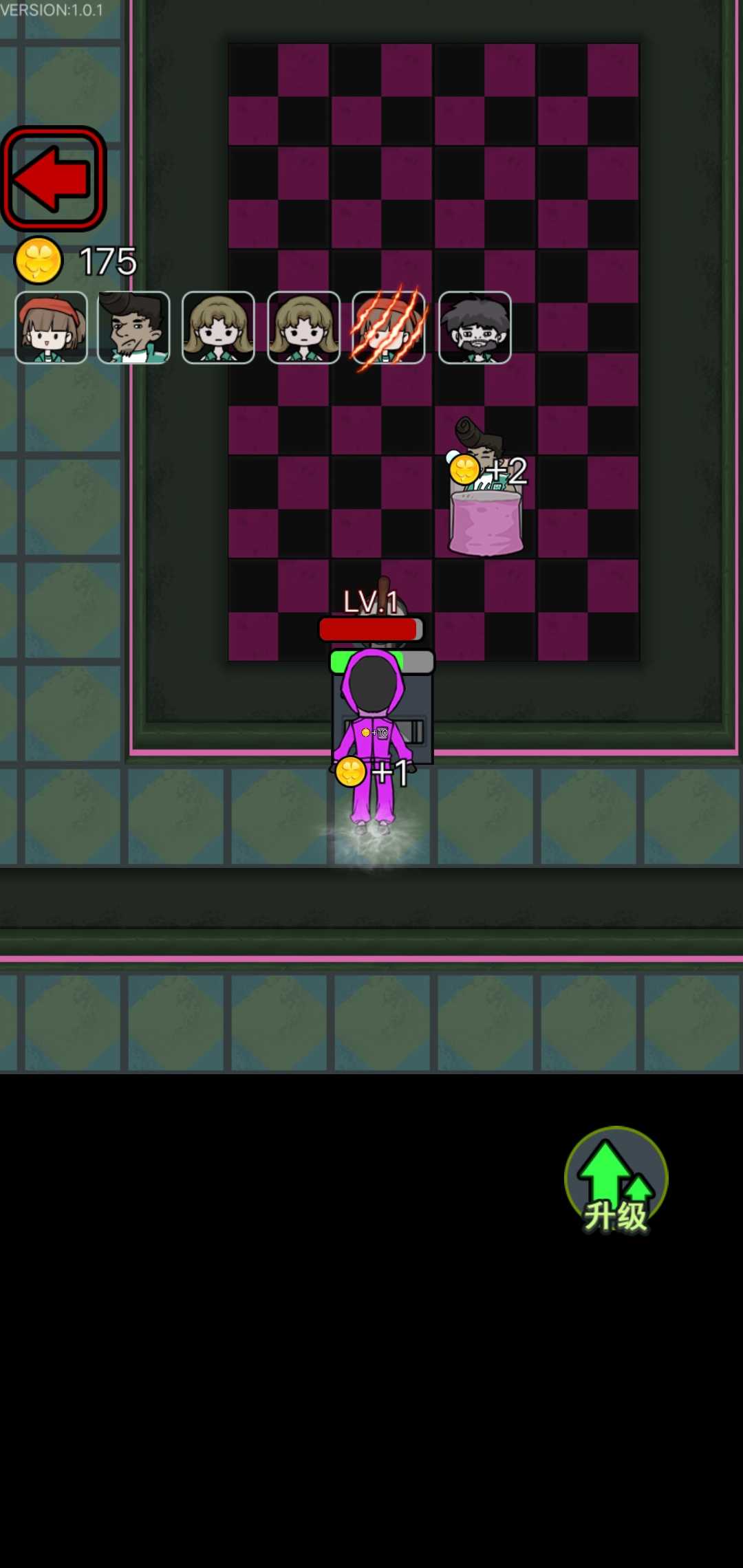743x1568 pixels.
Task: Tap the green 升级 upgrade button
Action: (x=616, y=1179)
